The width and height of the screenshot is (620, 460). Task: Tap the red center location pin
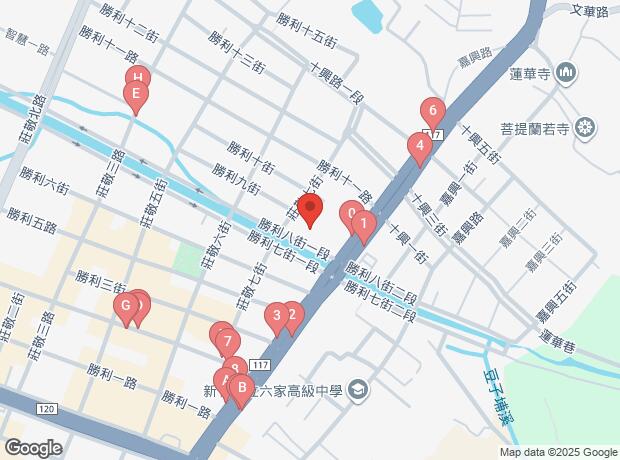tap(310, 211)
